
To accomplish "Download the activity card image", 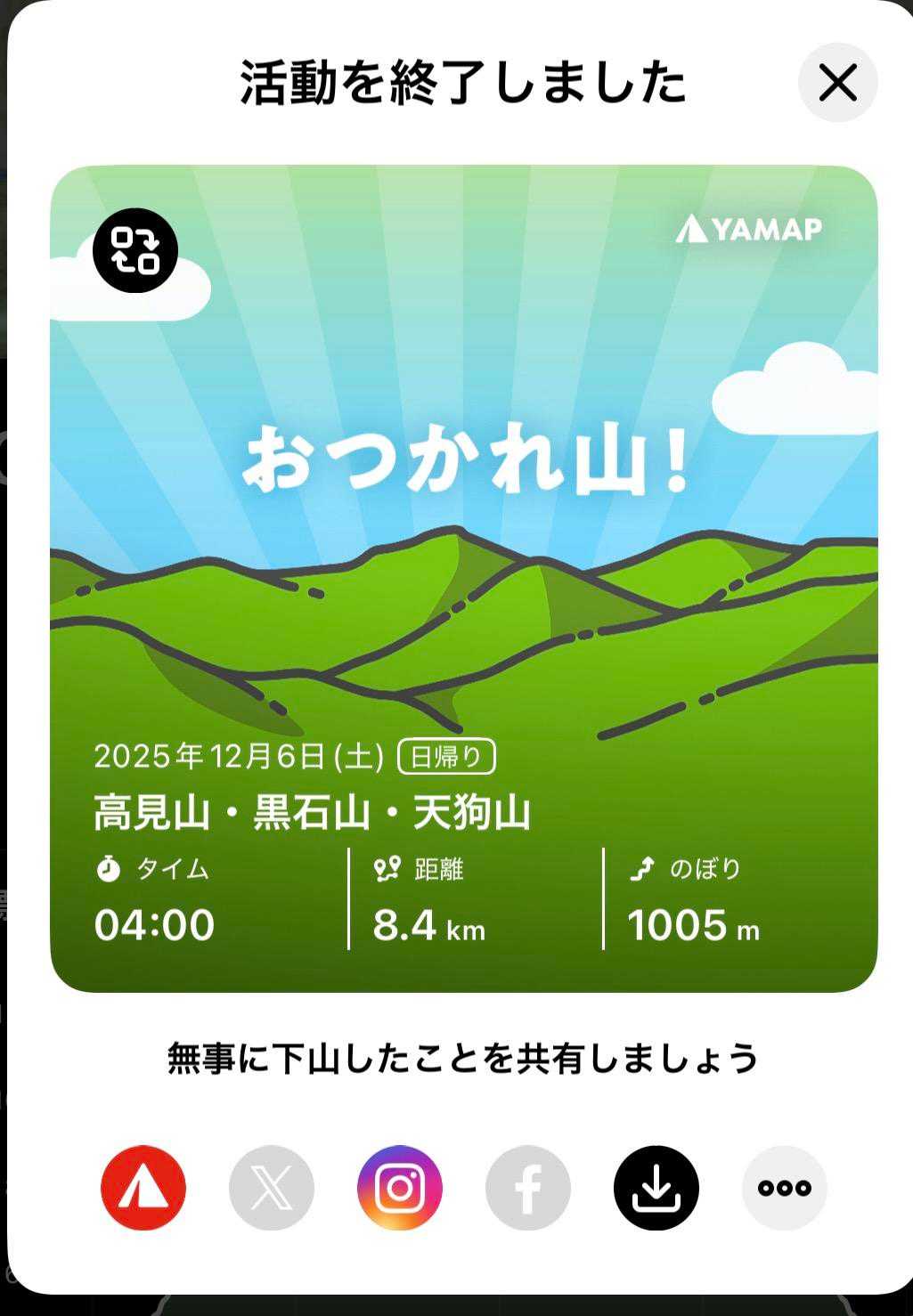I will pos(656,1188).
